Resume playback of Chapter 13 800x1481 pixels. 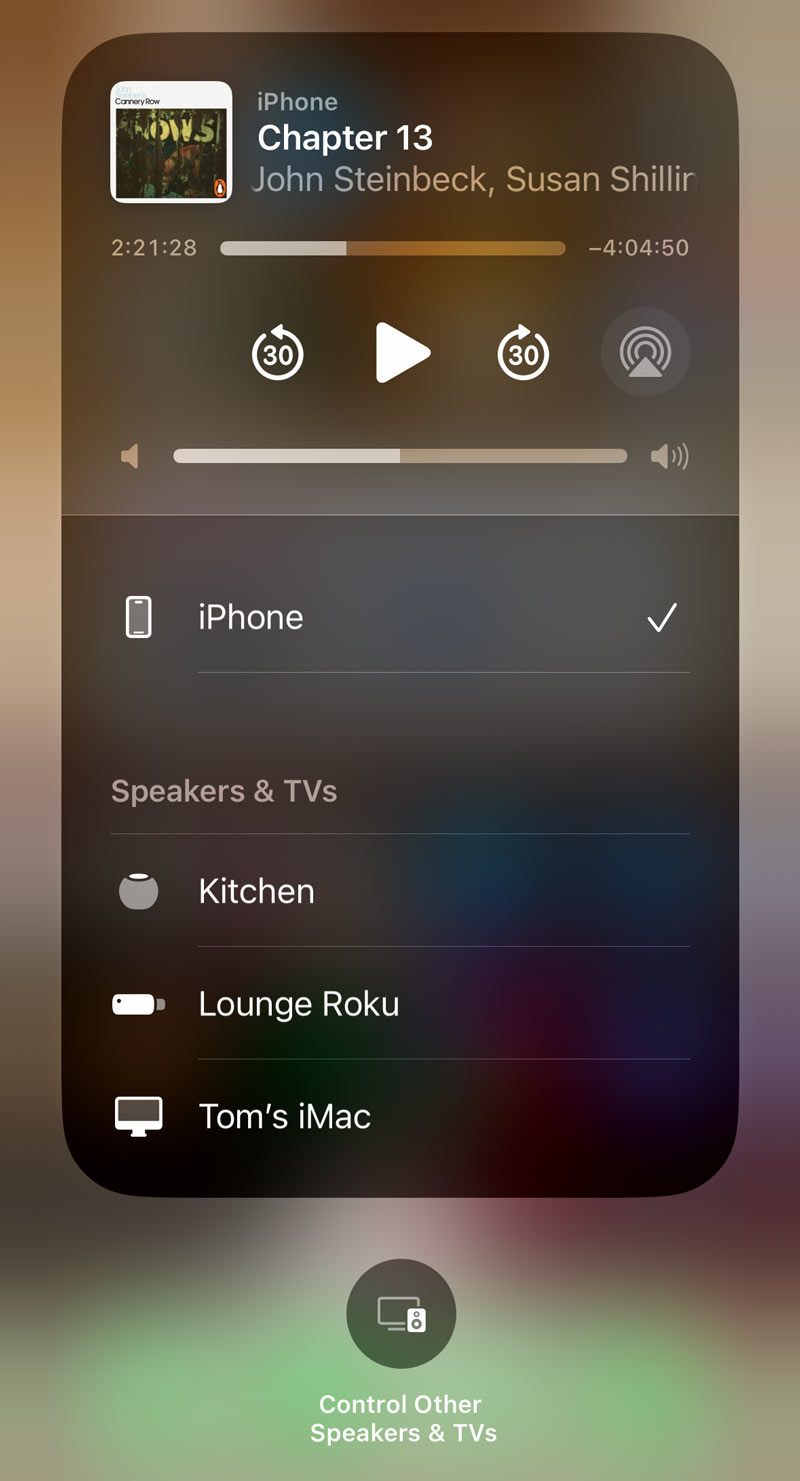point(402,353)
